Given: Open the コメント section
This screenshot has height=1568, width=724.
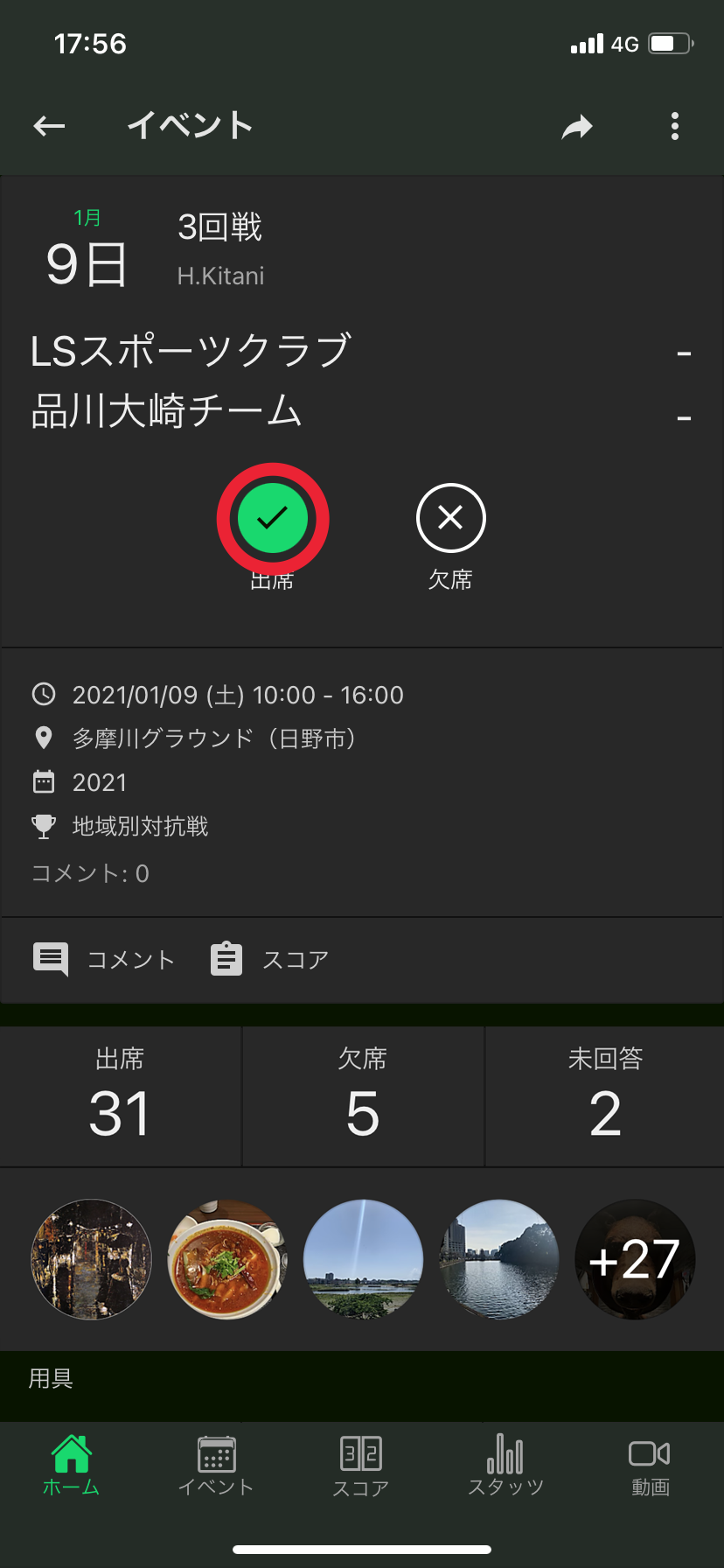Looking at the screenshot, I should coord(104,959).
